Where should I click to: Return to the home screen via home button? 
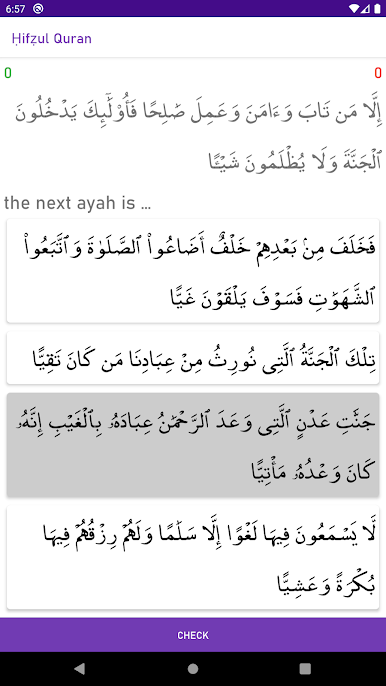coord(193,668)
